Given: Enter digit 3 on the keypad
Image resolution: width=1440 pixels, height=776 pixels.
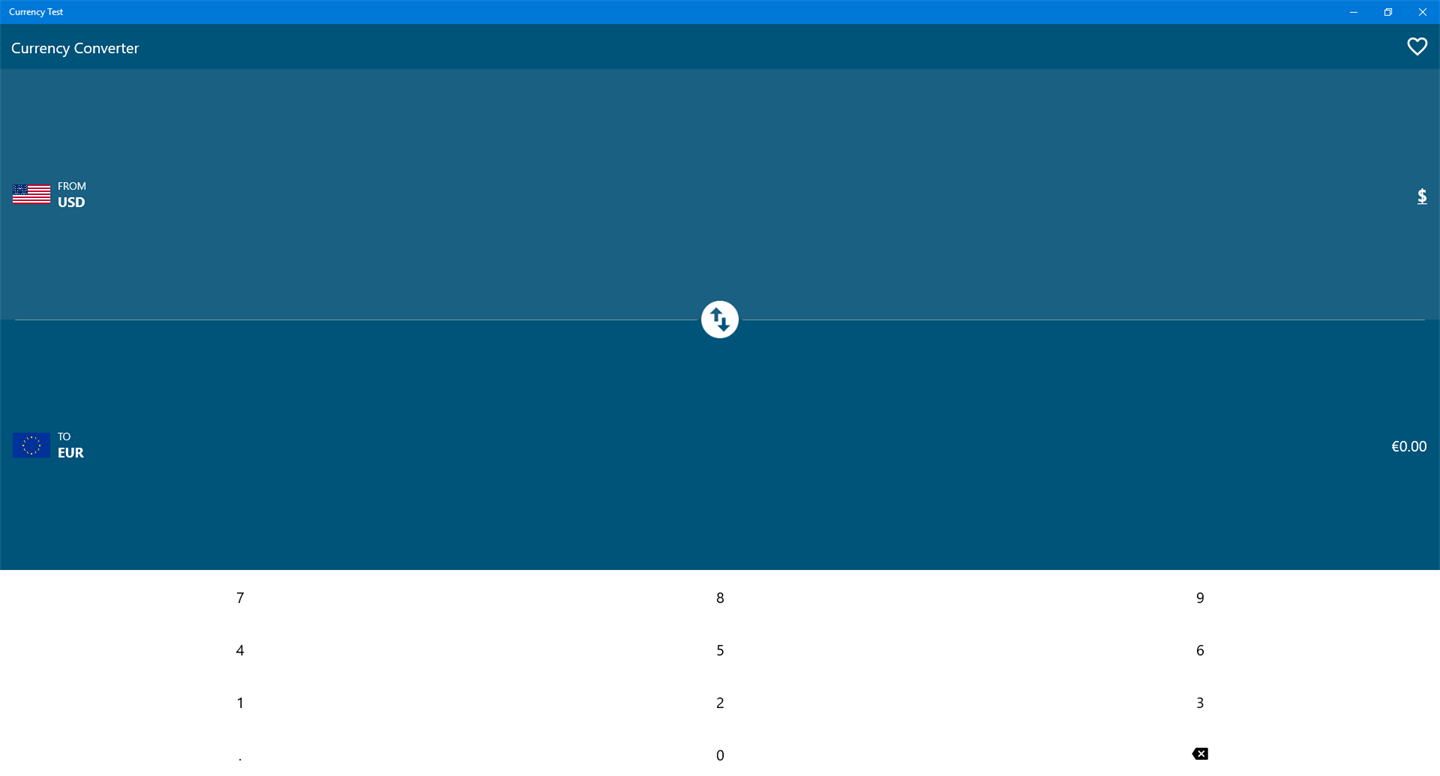Looking at the screenshot, I should 1200,703.
